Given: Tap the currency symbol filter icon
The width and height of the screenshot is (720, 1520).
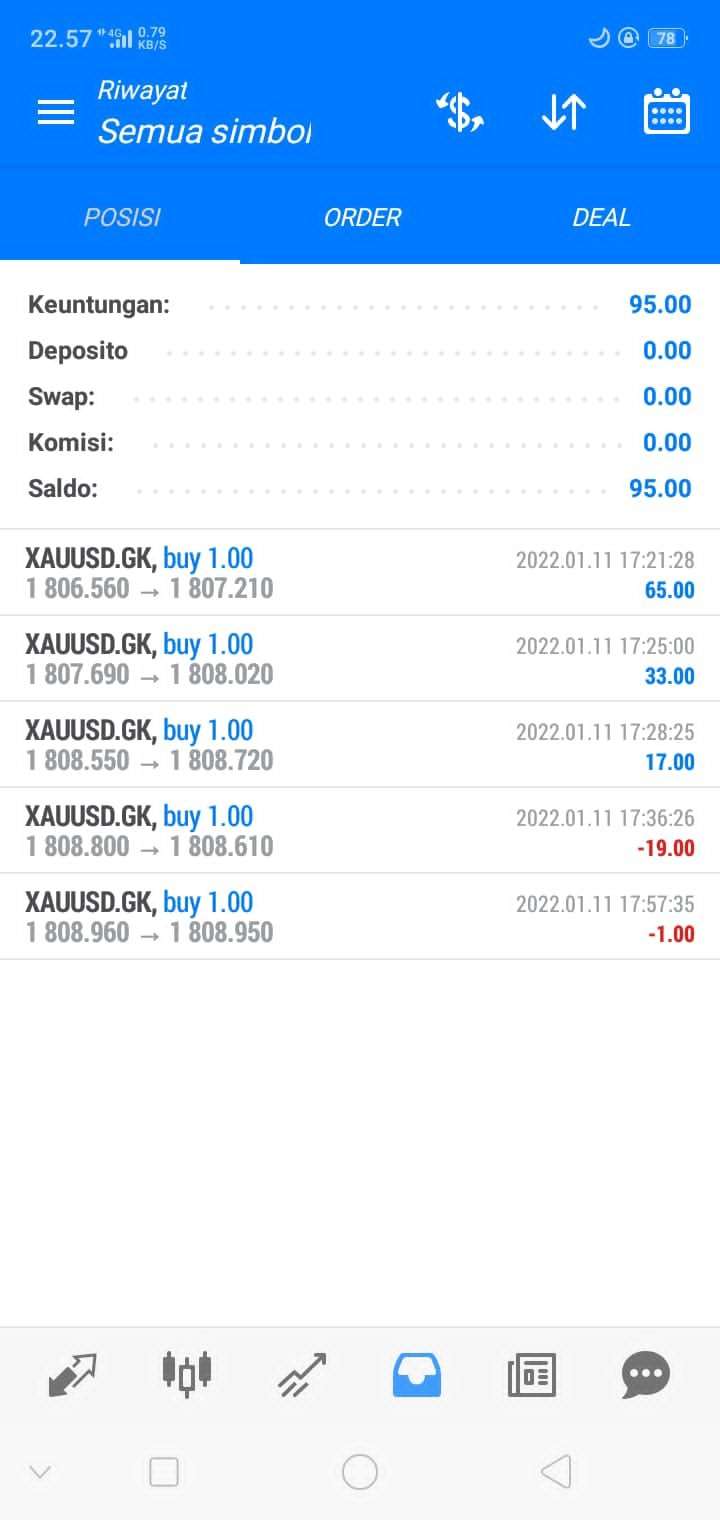Looking at the screenshot, I should point(460,112).
